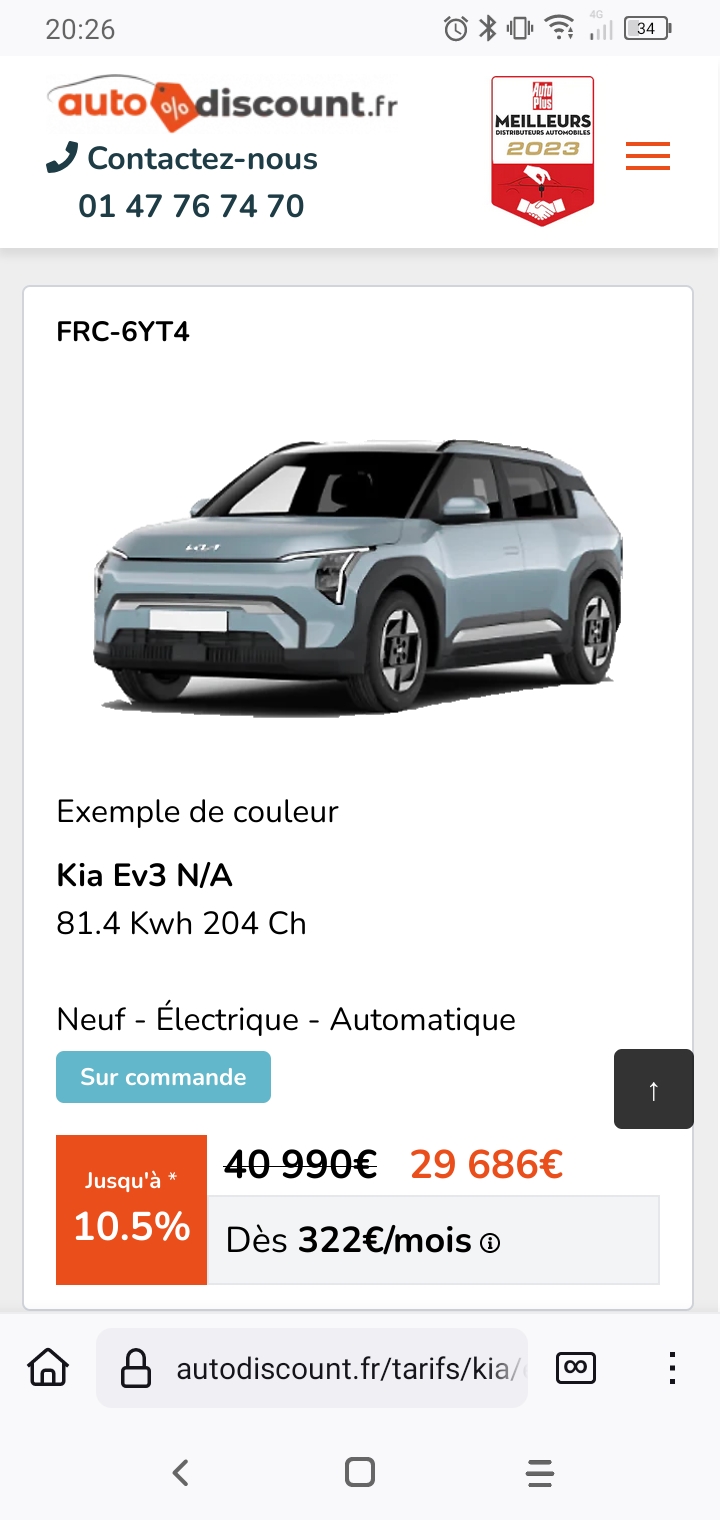Open the Kia Ev3 car listing
The height and width of the screenshot is (1520, 720).
144,876
